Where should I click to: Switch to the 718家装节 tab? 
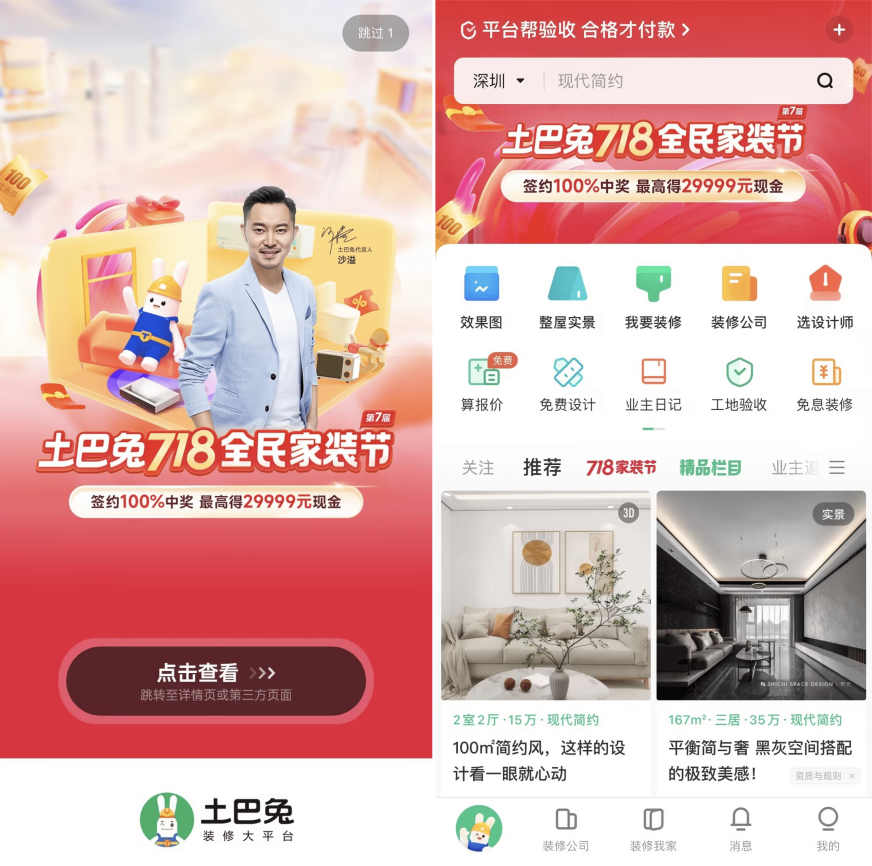point(621,468)
